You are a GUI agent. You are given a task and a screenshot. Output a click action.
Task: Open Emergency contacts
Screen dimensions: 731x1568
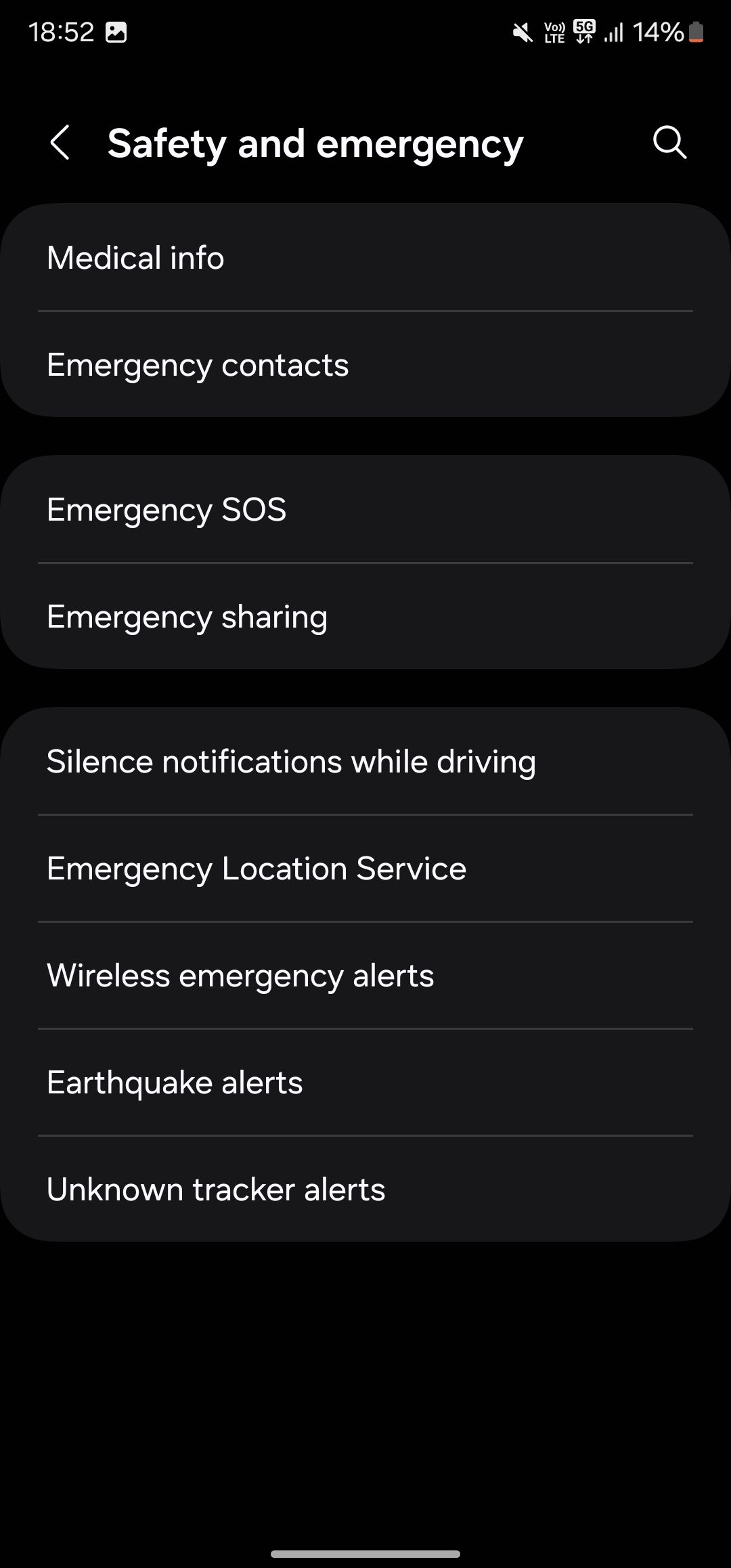pyautogui.click(x=365, y=365)
